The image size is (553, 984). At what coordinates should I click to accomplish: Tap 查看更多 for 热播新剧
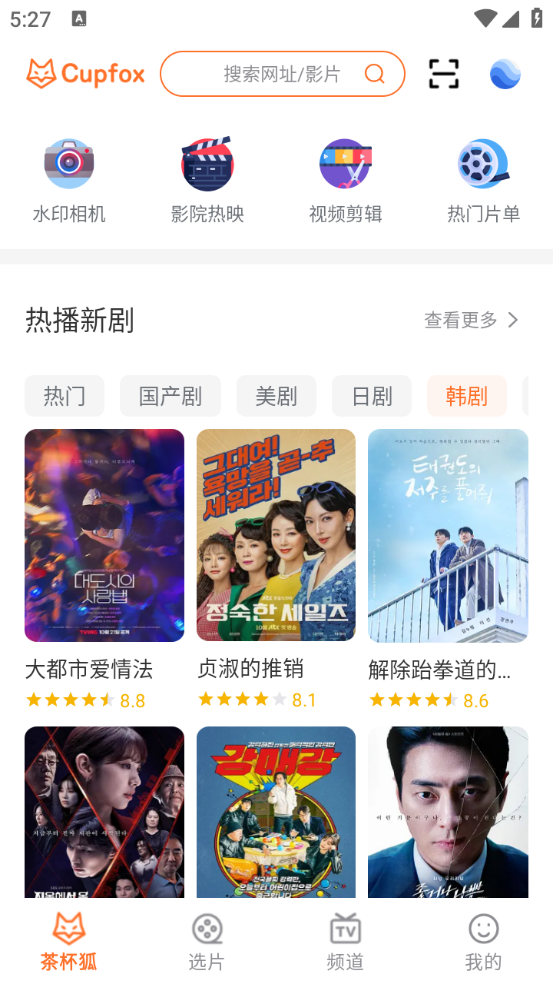point(471,320)
